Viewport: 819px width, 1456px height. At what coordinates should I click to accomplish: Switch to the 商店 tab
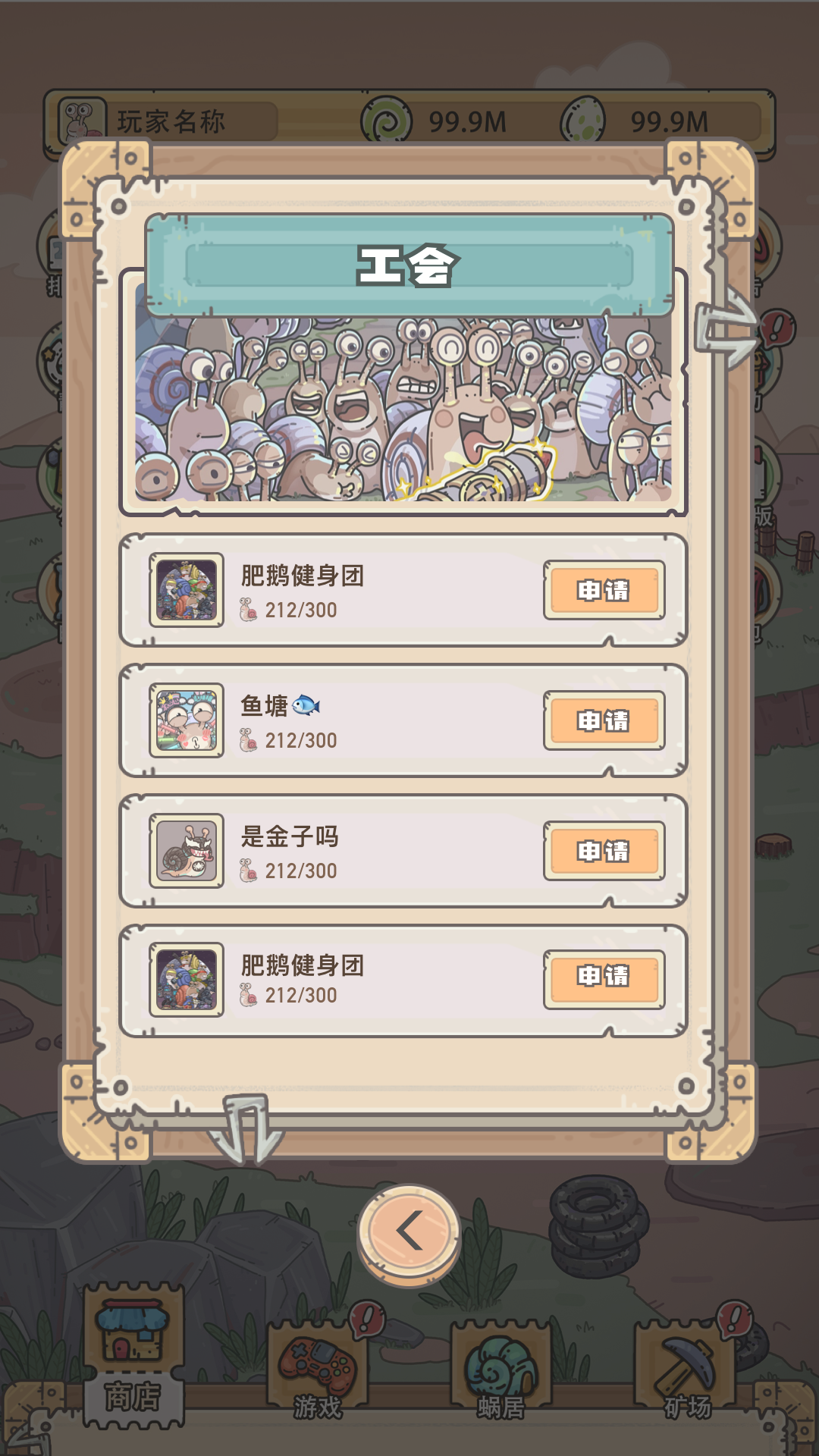point(133,1354)
